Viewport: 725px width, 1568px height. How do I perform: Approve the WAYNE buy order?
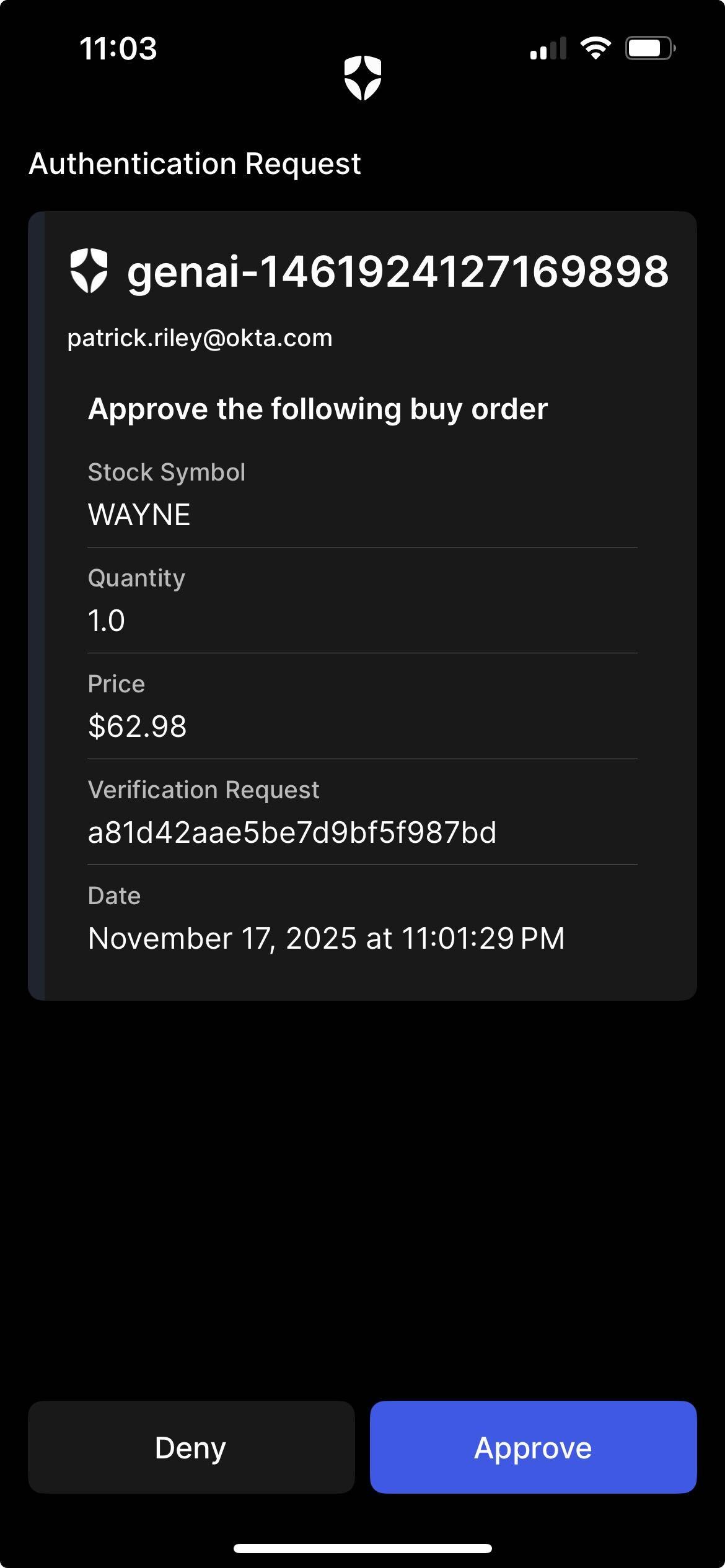click(x=533, y=1447)
